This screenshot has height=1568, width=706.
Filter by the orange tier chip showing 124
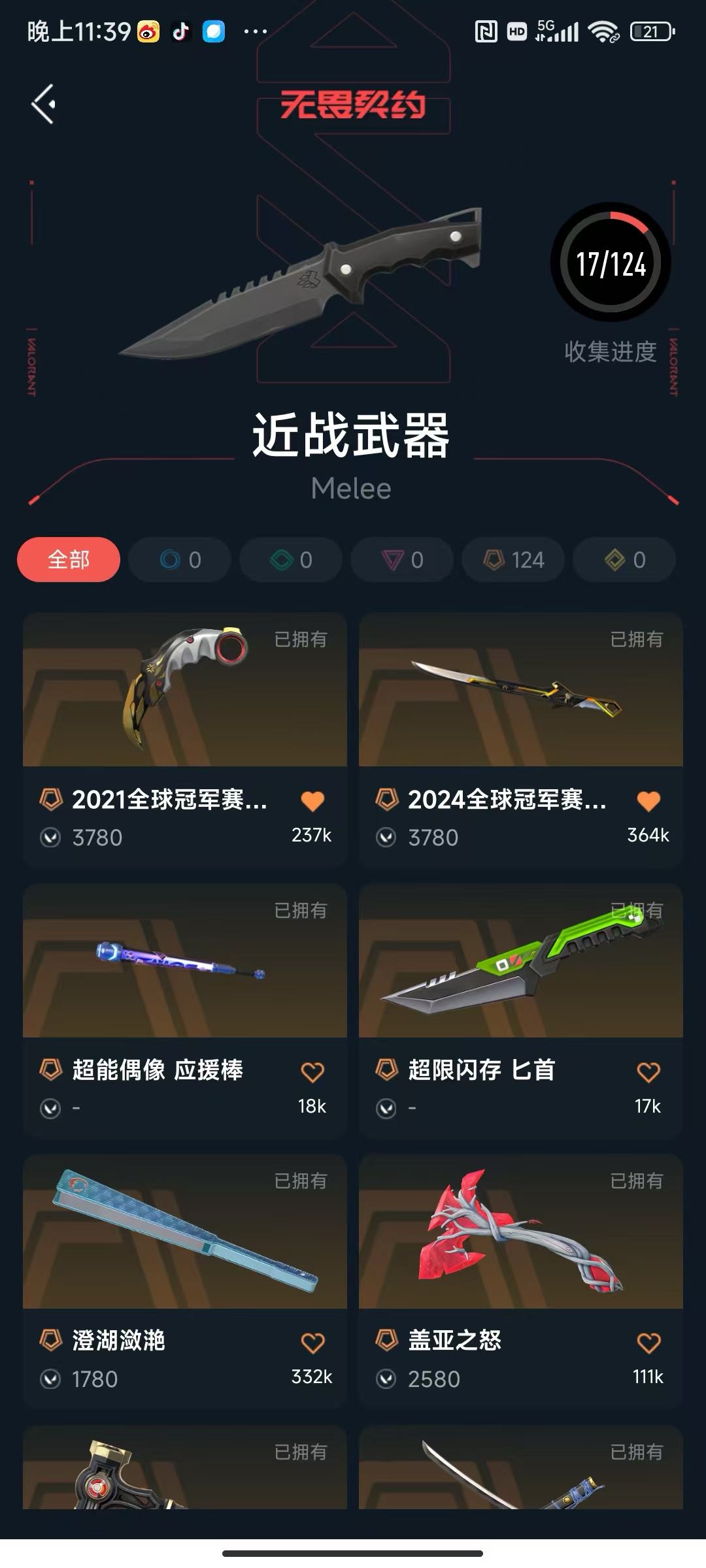(513, 560)
